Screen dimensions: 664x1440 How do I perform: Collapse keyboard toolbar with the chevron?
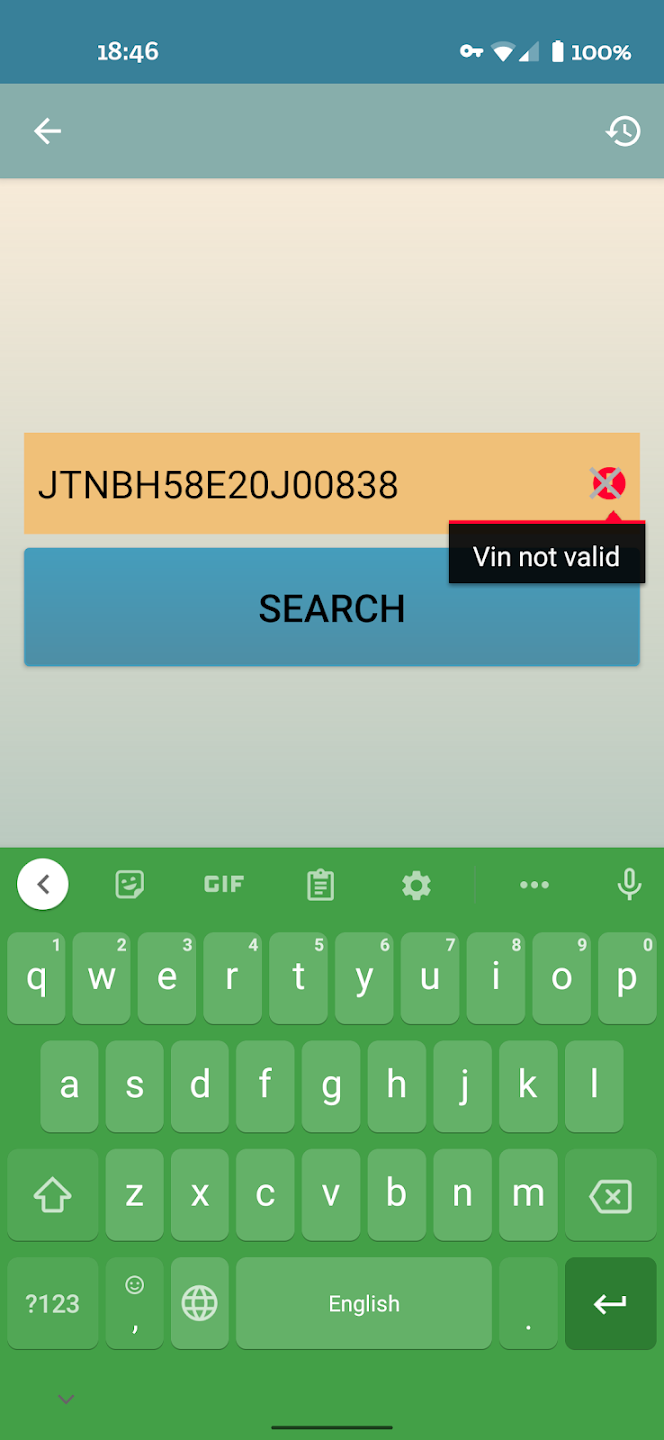pos(43,884)
